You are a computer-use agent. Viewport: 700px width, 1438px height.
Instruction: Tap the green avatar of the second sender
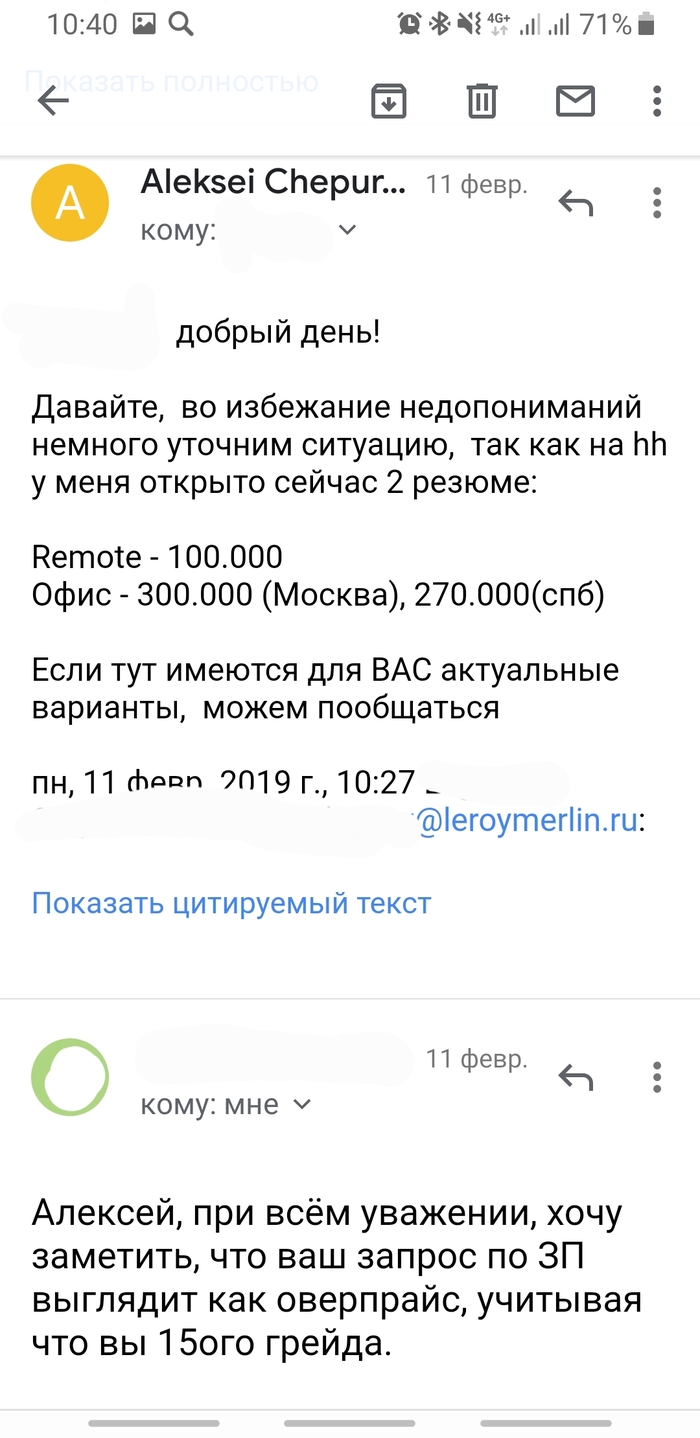(x=70, y=1077)
